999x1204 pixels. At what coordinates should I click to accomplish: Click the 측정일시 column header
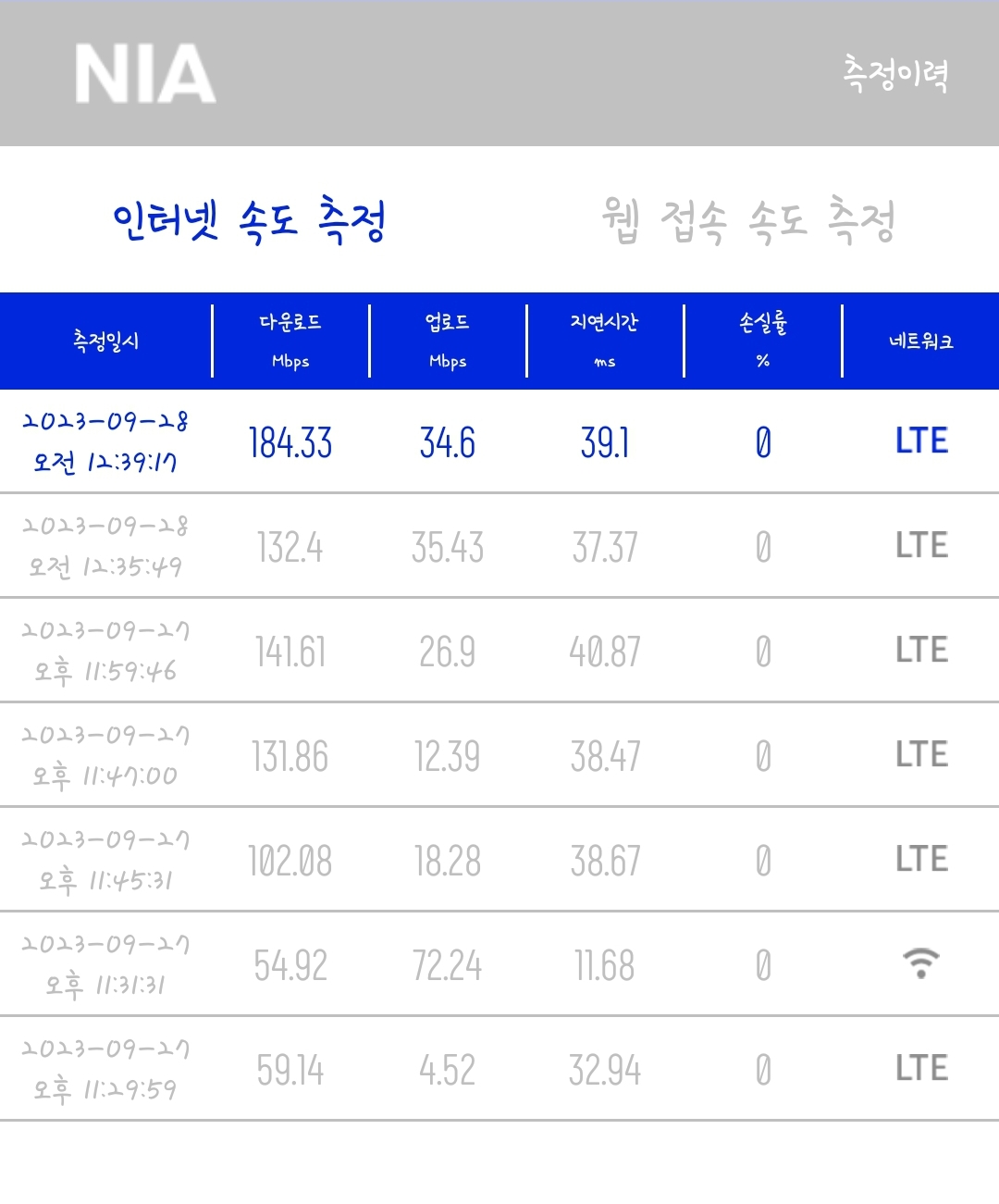105,341
